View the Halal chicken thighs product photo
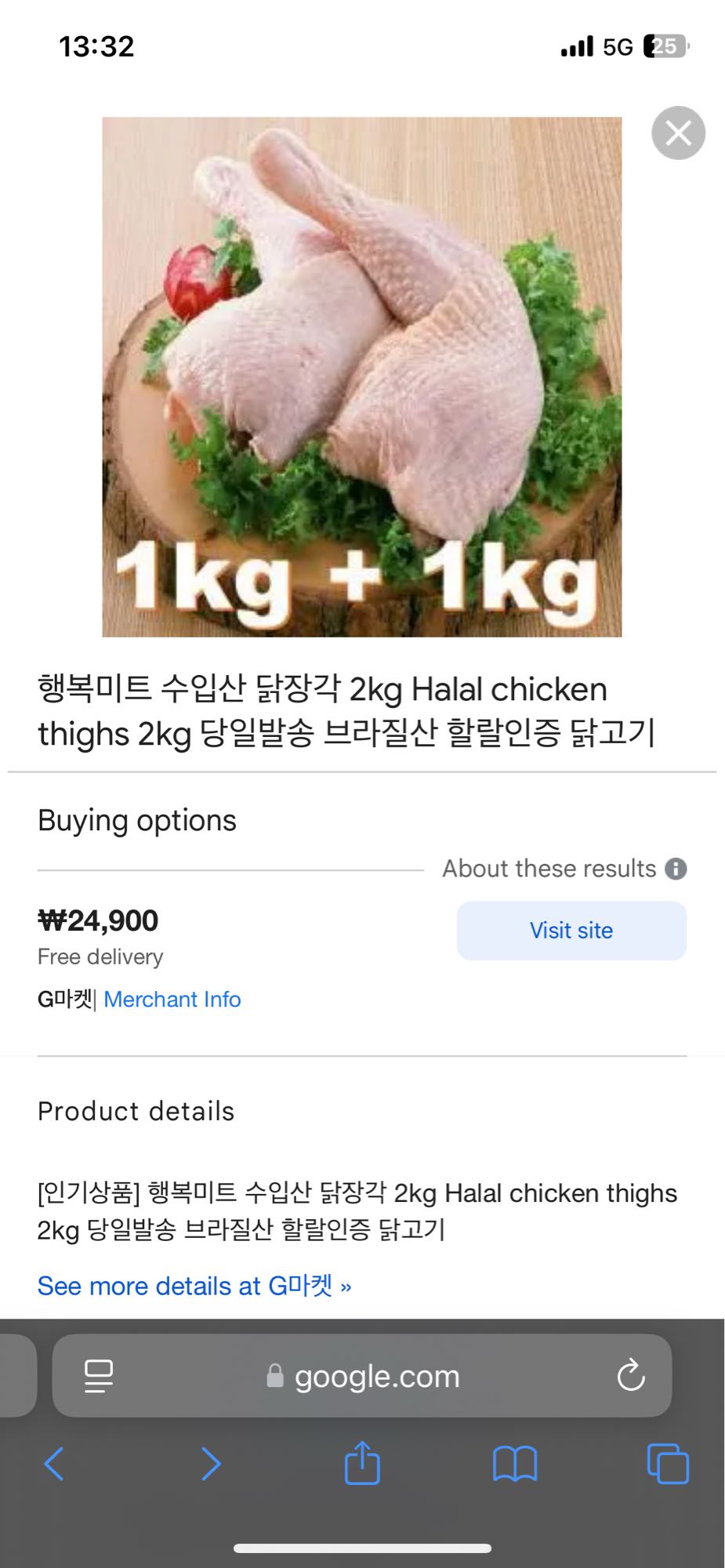The height and width of the screenshot is (1568, 725). click(x=362, y=376)
